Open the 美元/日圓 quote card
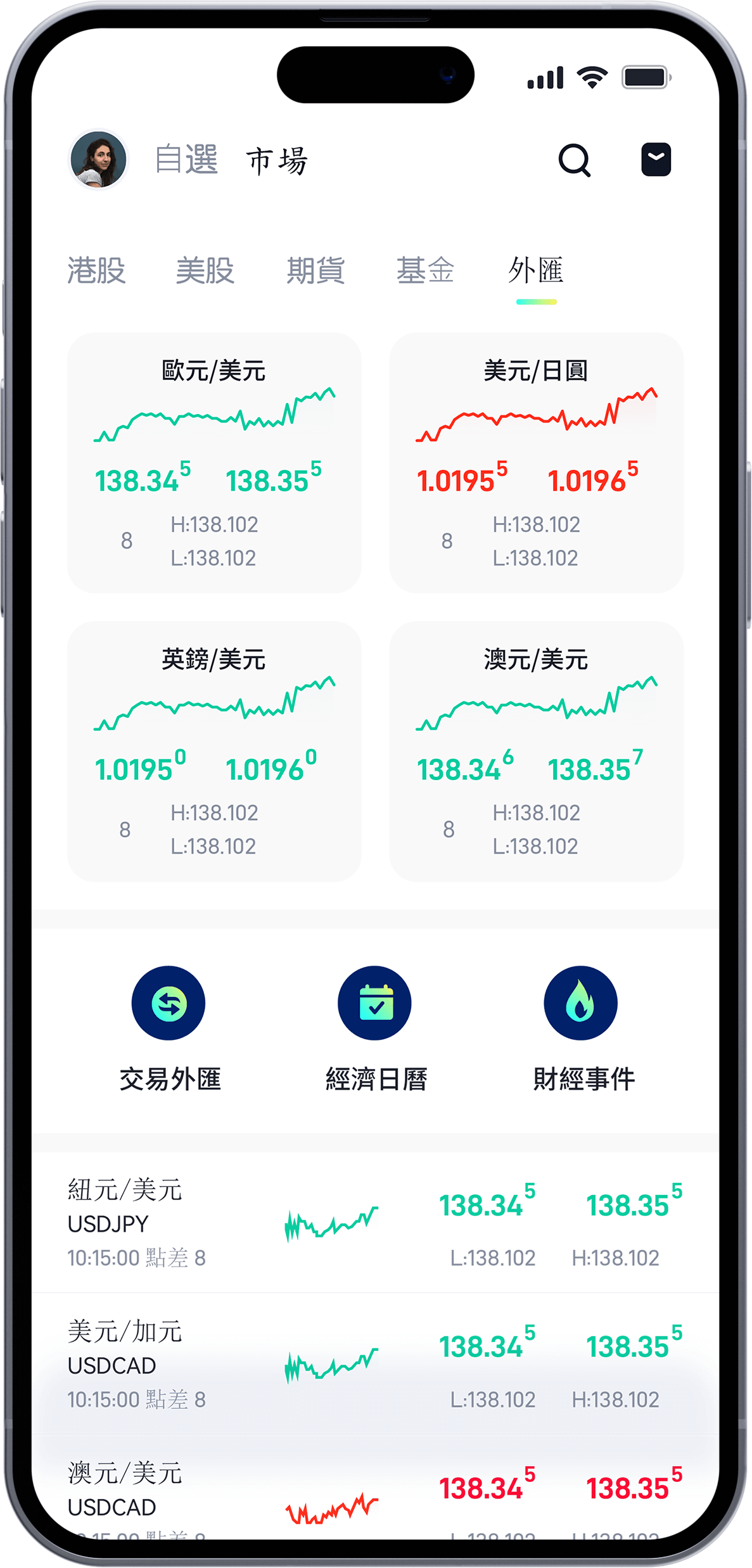 pos(536,462)
